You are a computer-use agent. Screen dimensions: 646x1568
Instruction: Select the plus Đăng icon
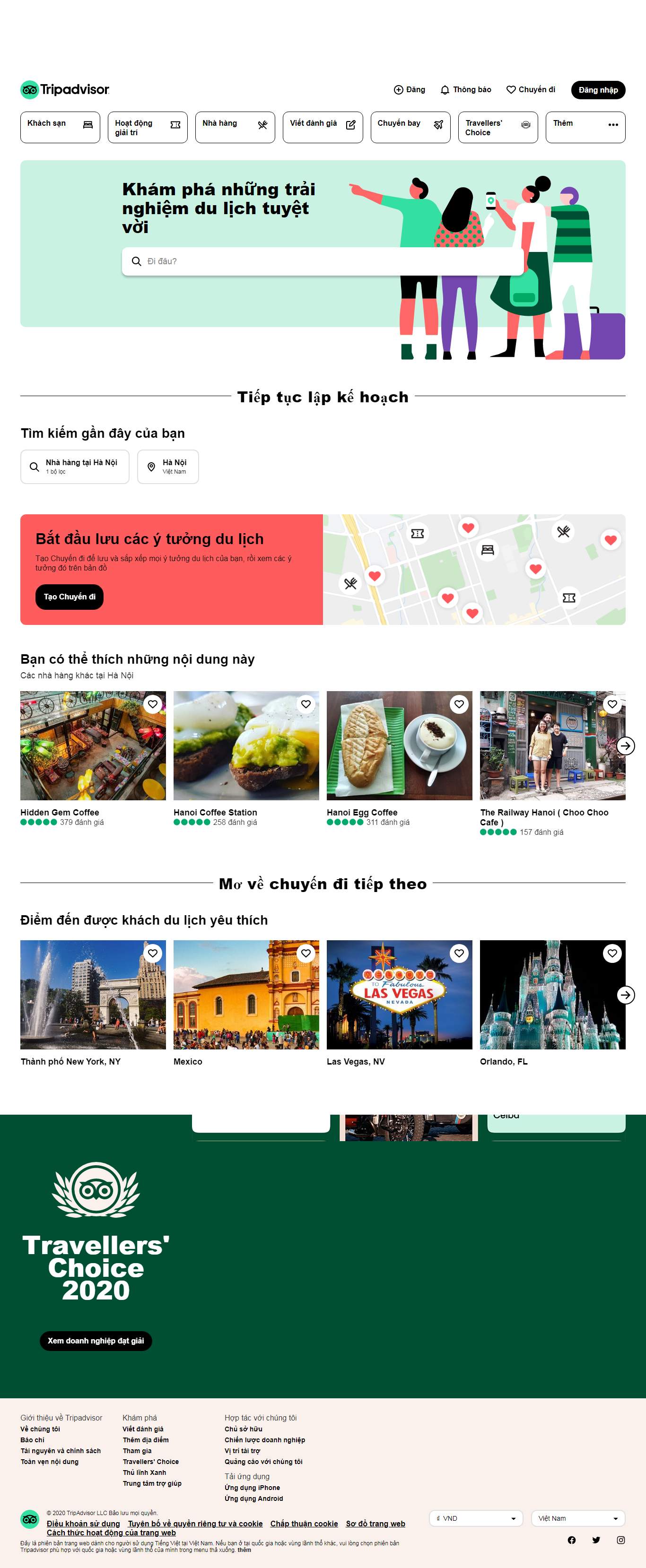click(399, 89)
